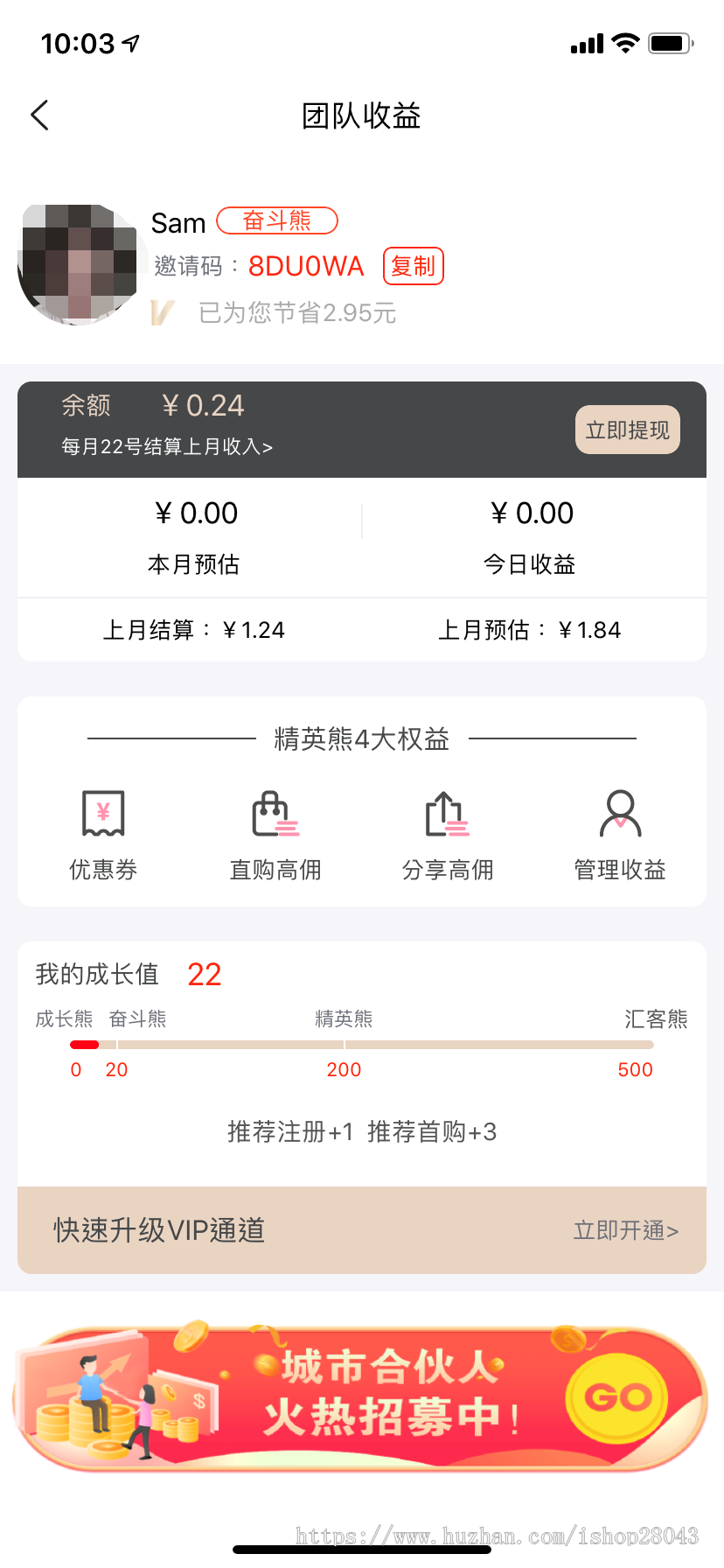
Task: Select the 优惠券 coupon ticket icon
Action: [102, 814]
